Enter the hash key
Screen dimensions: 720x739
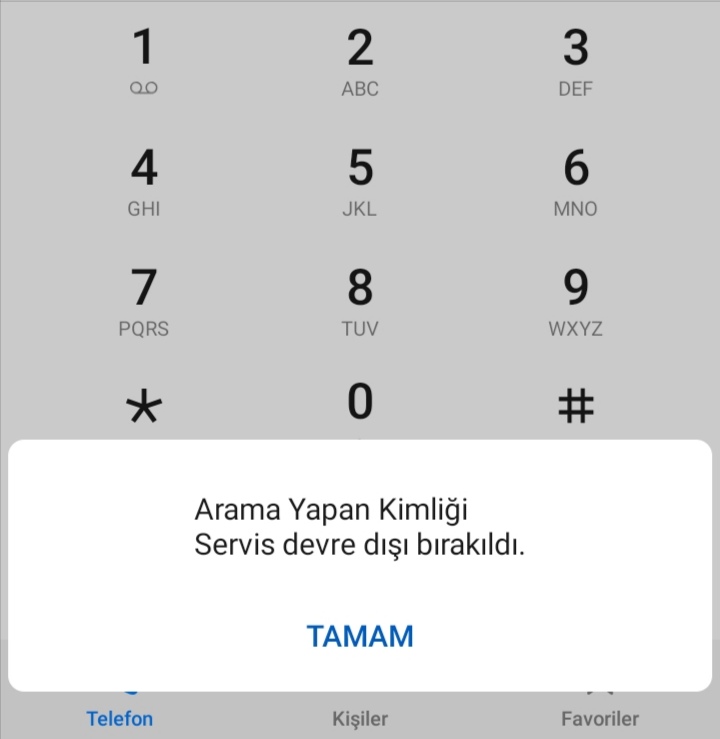(x=576, y=407)
